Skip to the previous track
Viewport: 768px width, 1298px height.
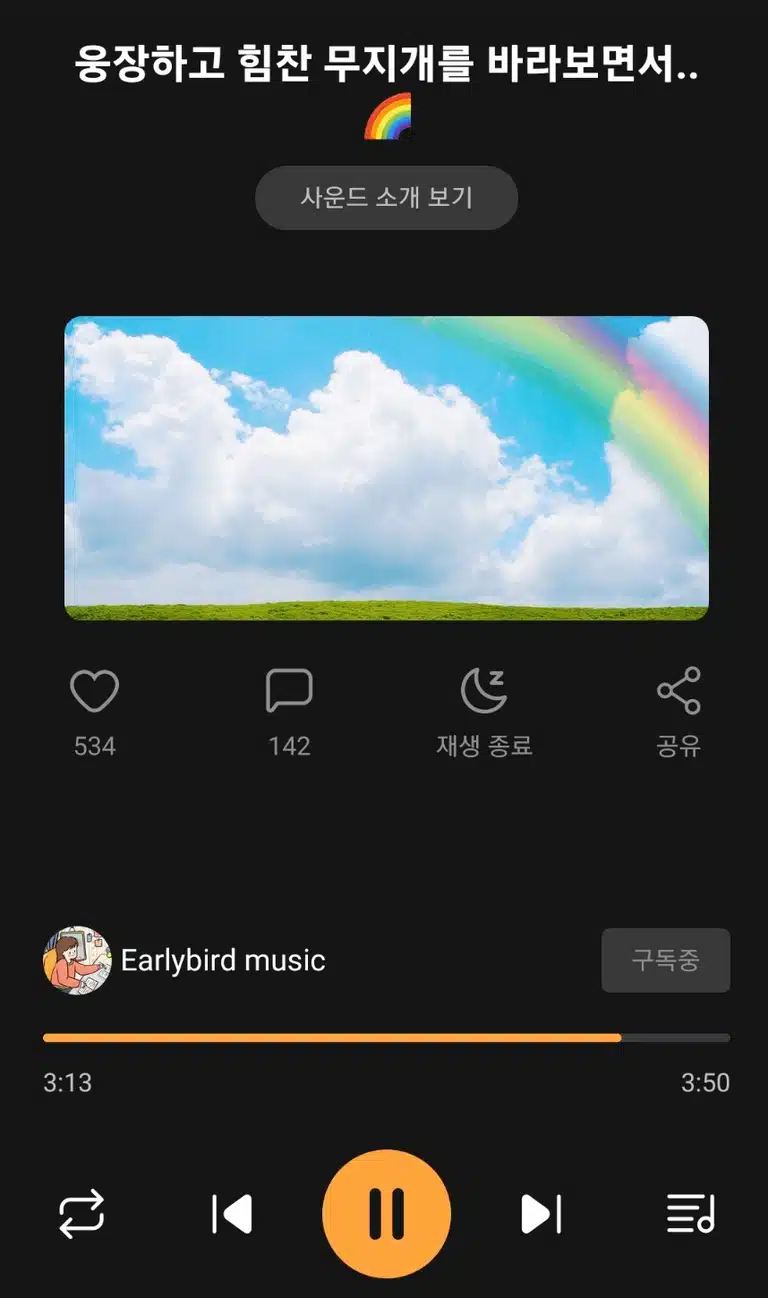pos(232,1214)
